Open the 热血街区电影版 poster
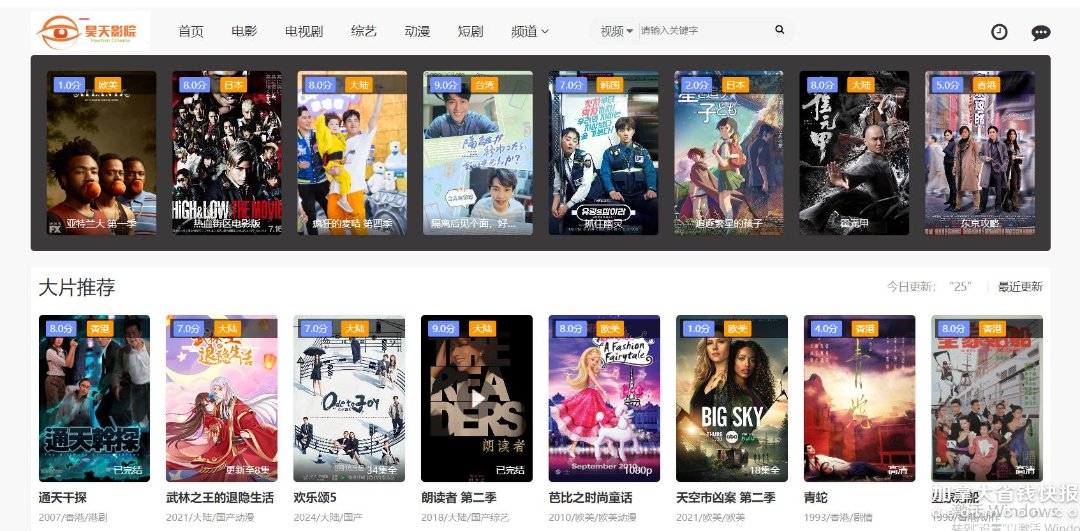 [226, 153]
